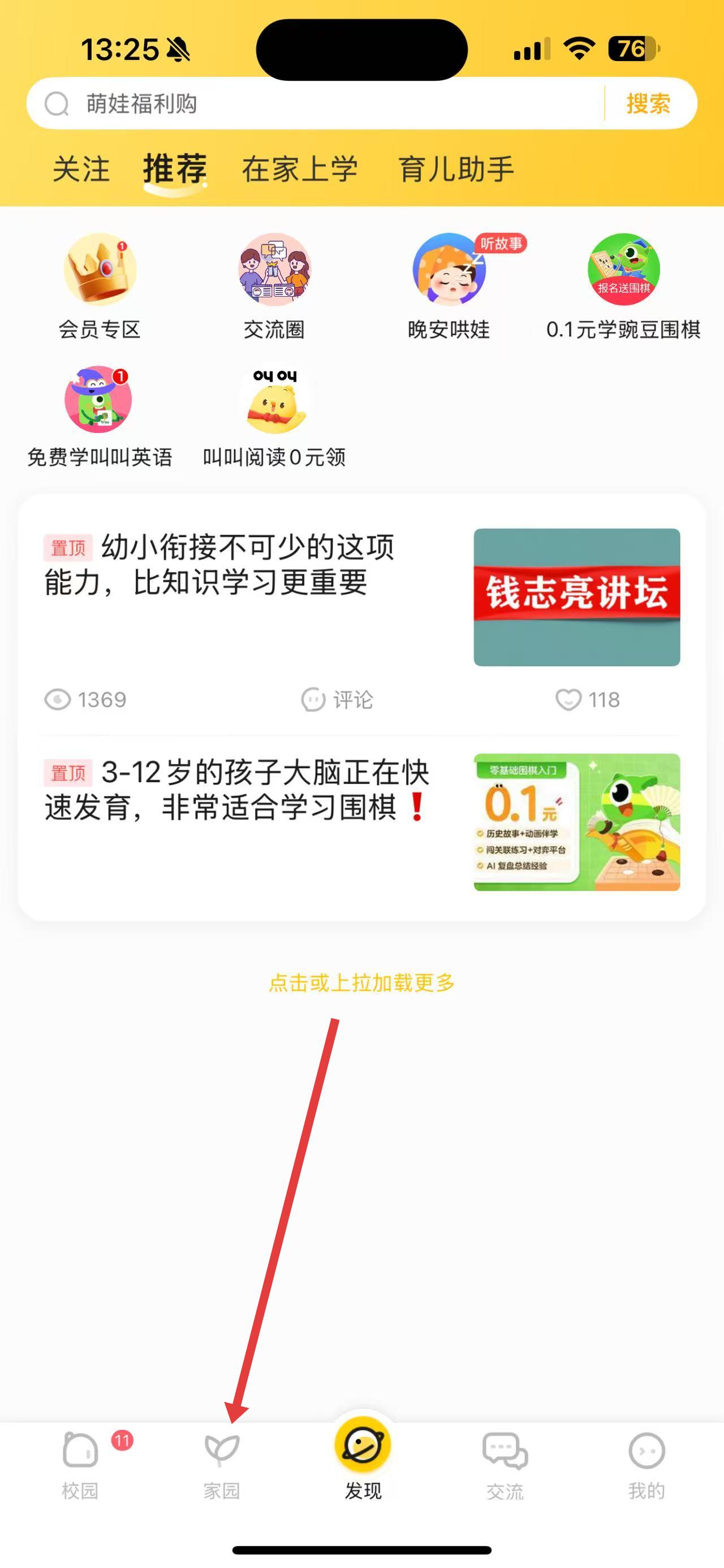Screen dimensions: 724x1568
Task: Open the 我的 profile tab
Action: (646, 1465)
